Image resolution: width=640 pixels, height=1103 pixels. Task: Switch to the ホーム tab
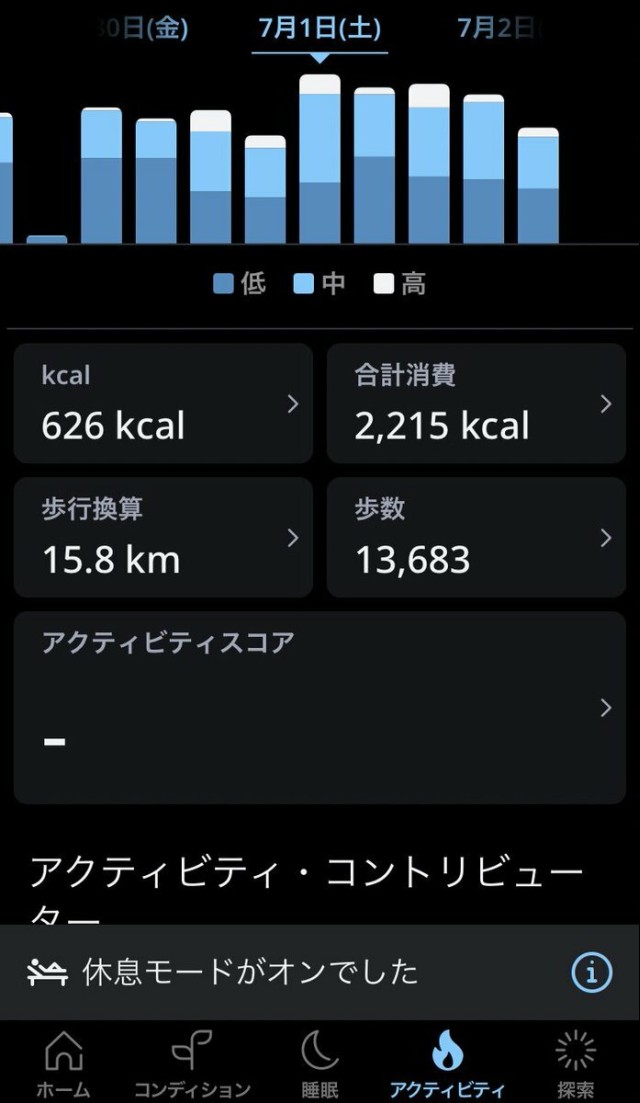click(x=65, y=1065)
